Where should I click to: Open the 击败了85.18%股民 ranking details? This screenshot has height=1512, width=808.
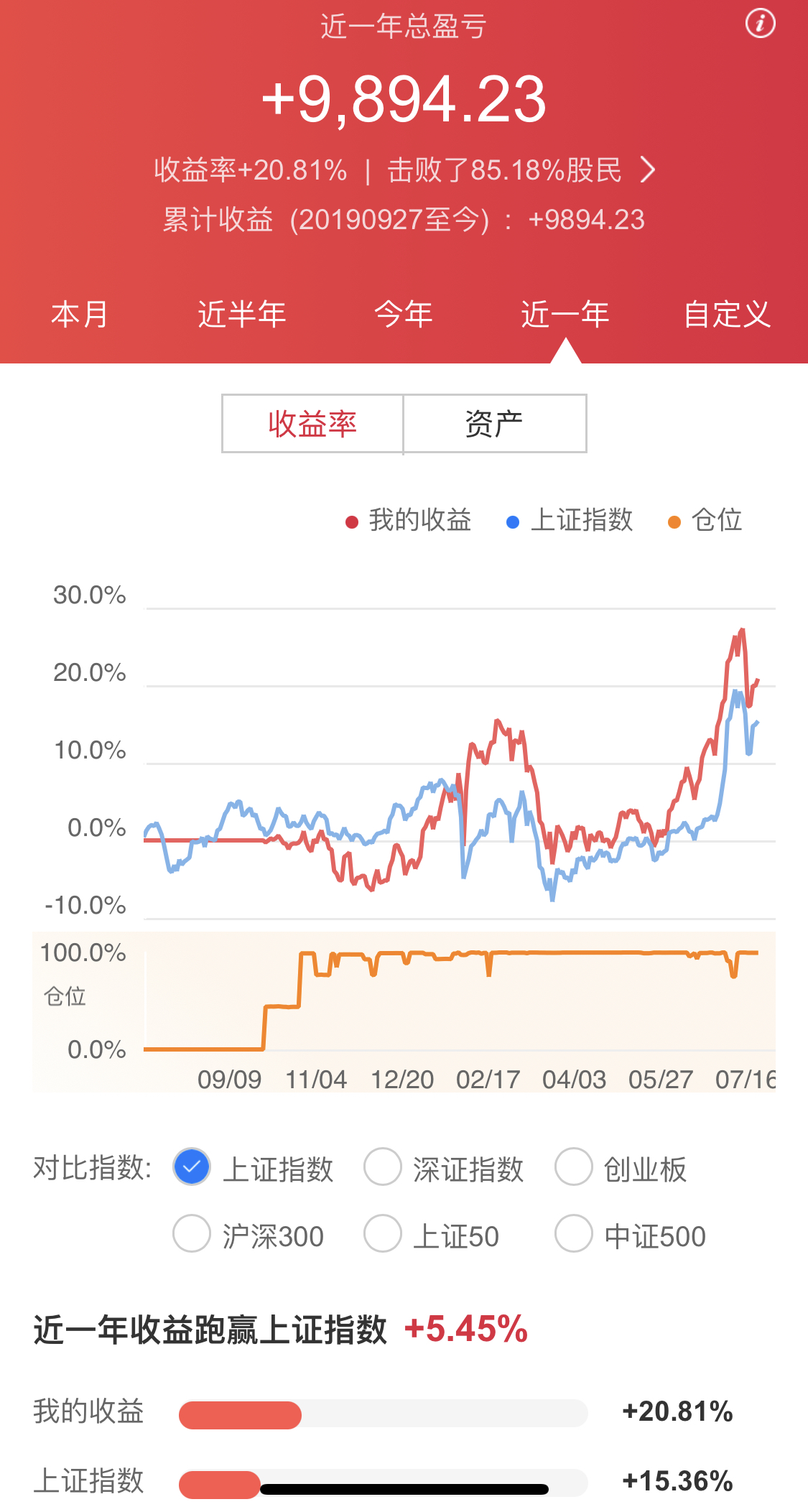[521, 171]
